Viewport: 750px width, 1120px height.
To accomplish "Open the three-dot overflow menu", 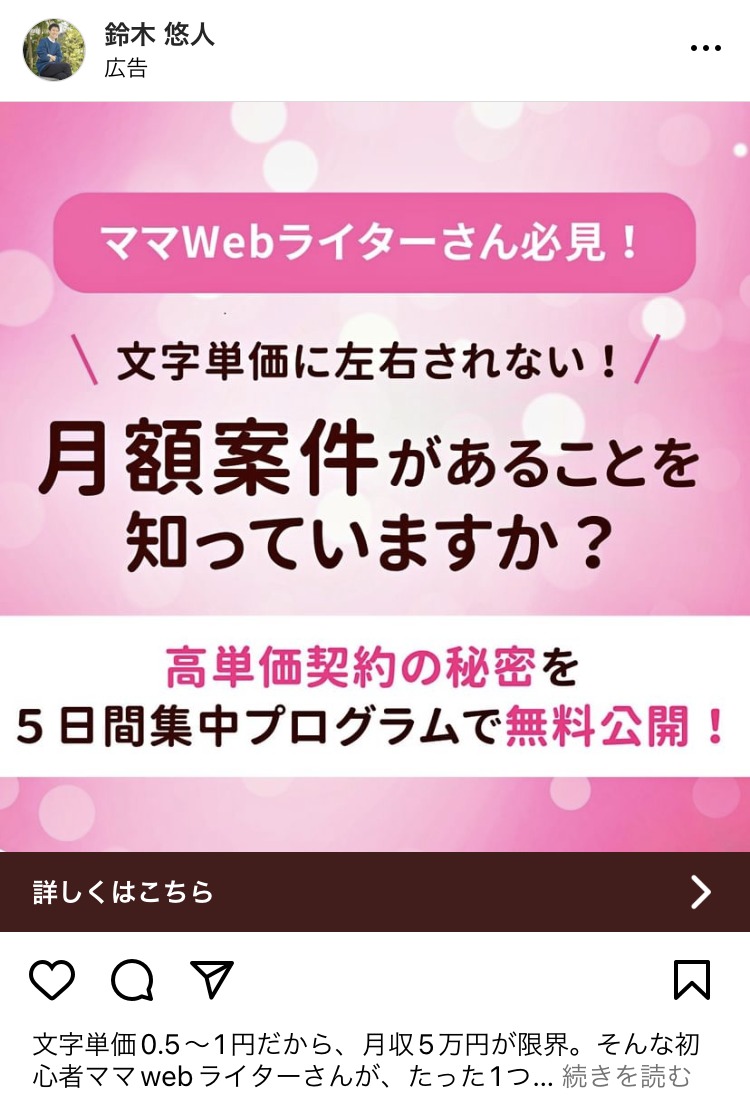I will [x=706, y=49].
